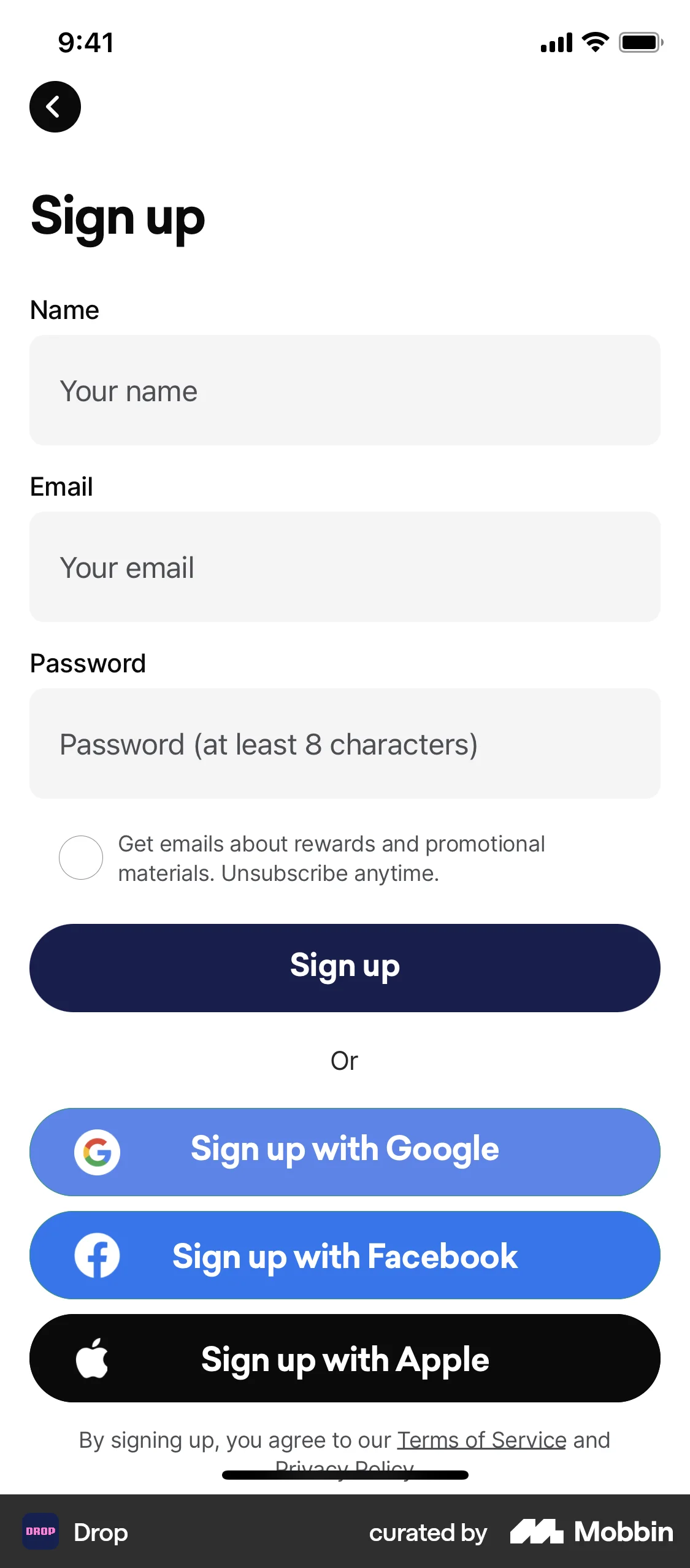Screen dimensions: 690x1568
Task: Click the Drop app logo
Action: pos(40,1532)
